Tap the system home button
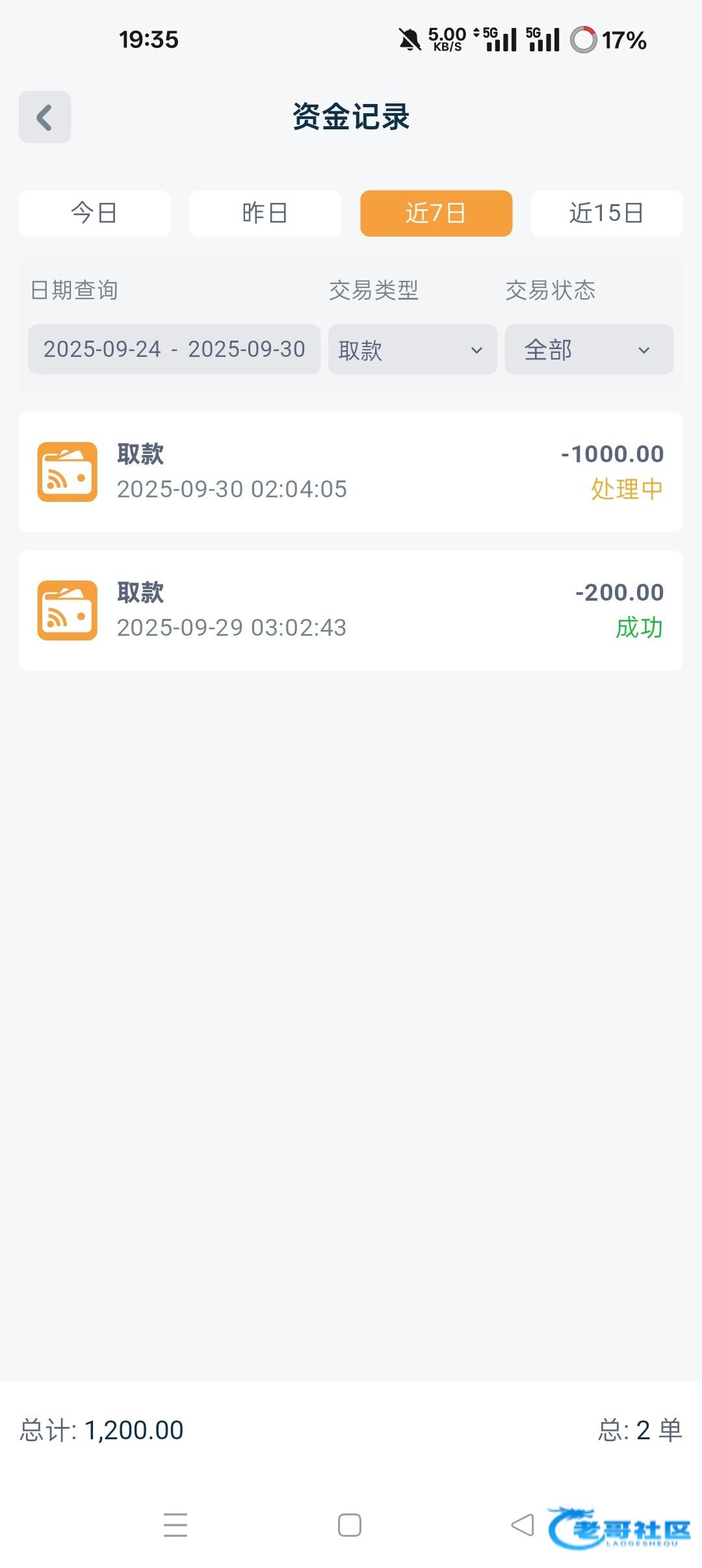Screen dimensions: 702x1568 [x=350, y=1525]
